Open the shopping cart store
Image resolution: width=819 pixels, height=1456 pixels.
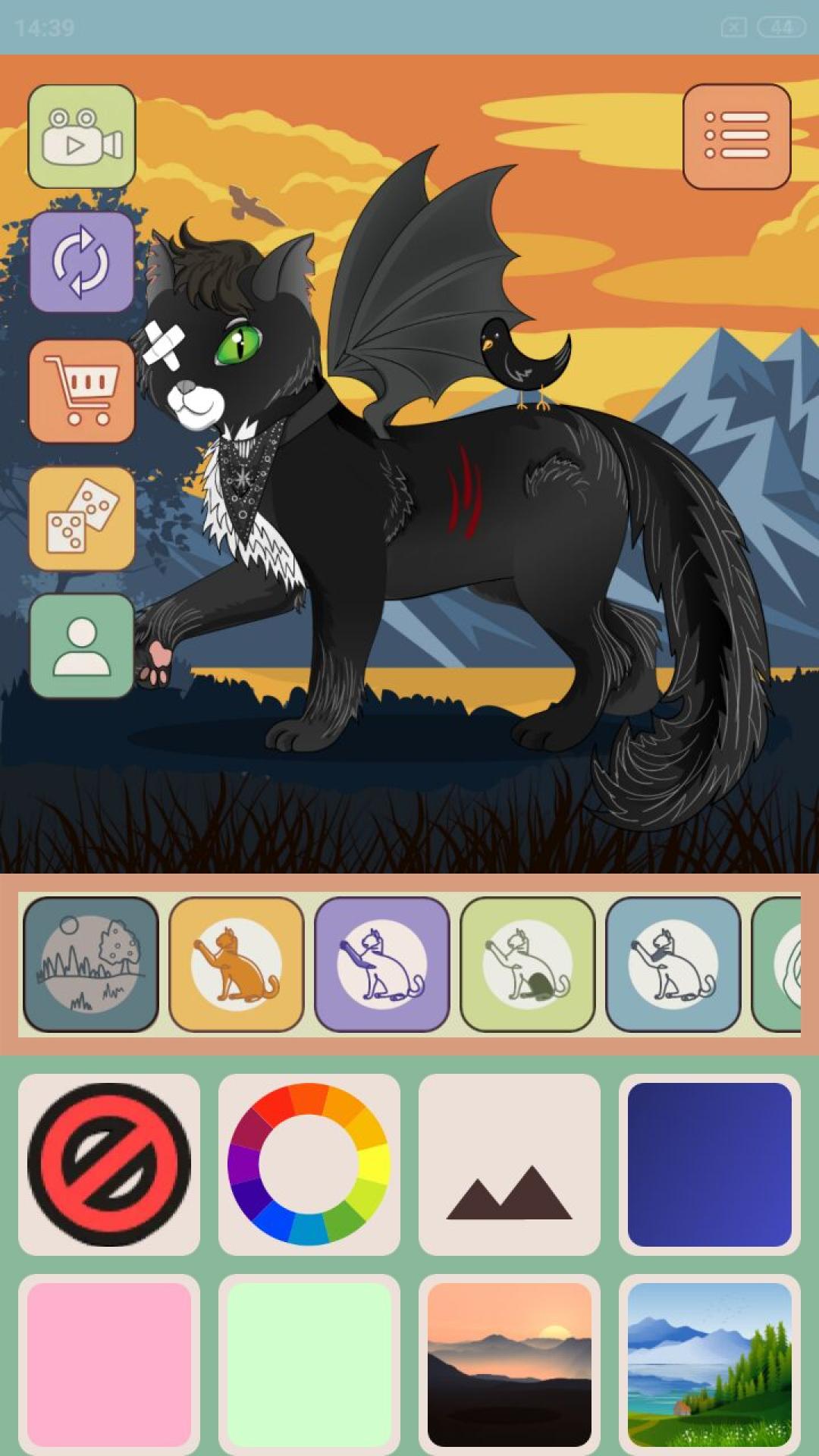[x=82, y=391]
